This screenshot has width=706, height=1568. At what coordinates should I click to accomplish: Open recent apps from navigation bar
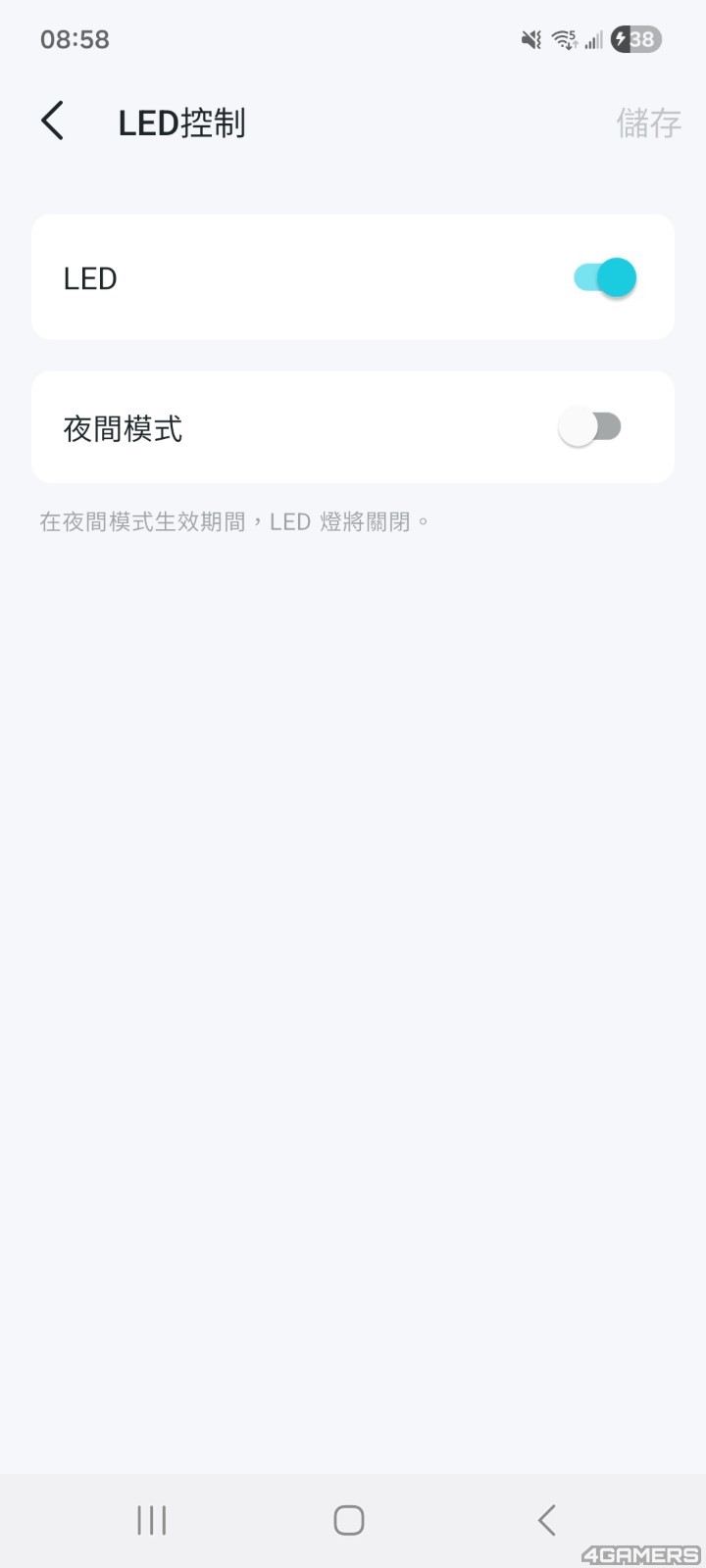pos(152,1520)
